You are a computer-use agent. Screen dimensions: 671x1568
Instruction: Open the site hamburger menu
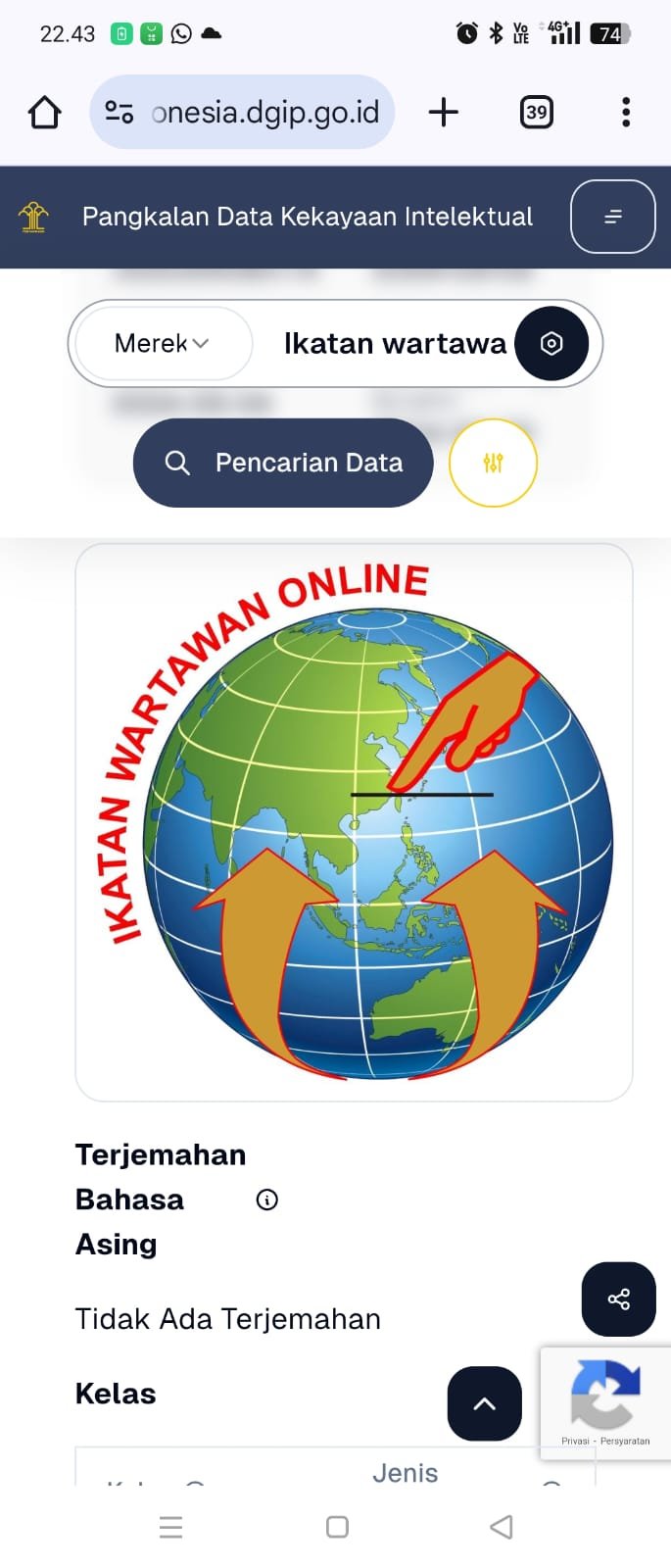tap(612, 217)
